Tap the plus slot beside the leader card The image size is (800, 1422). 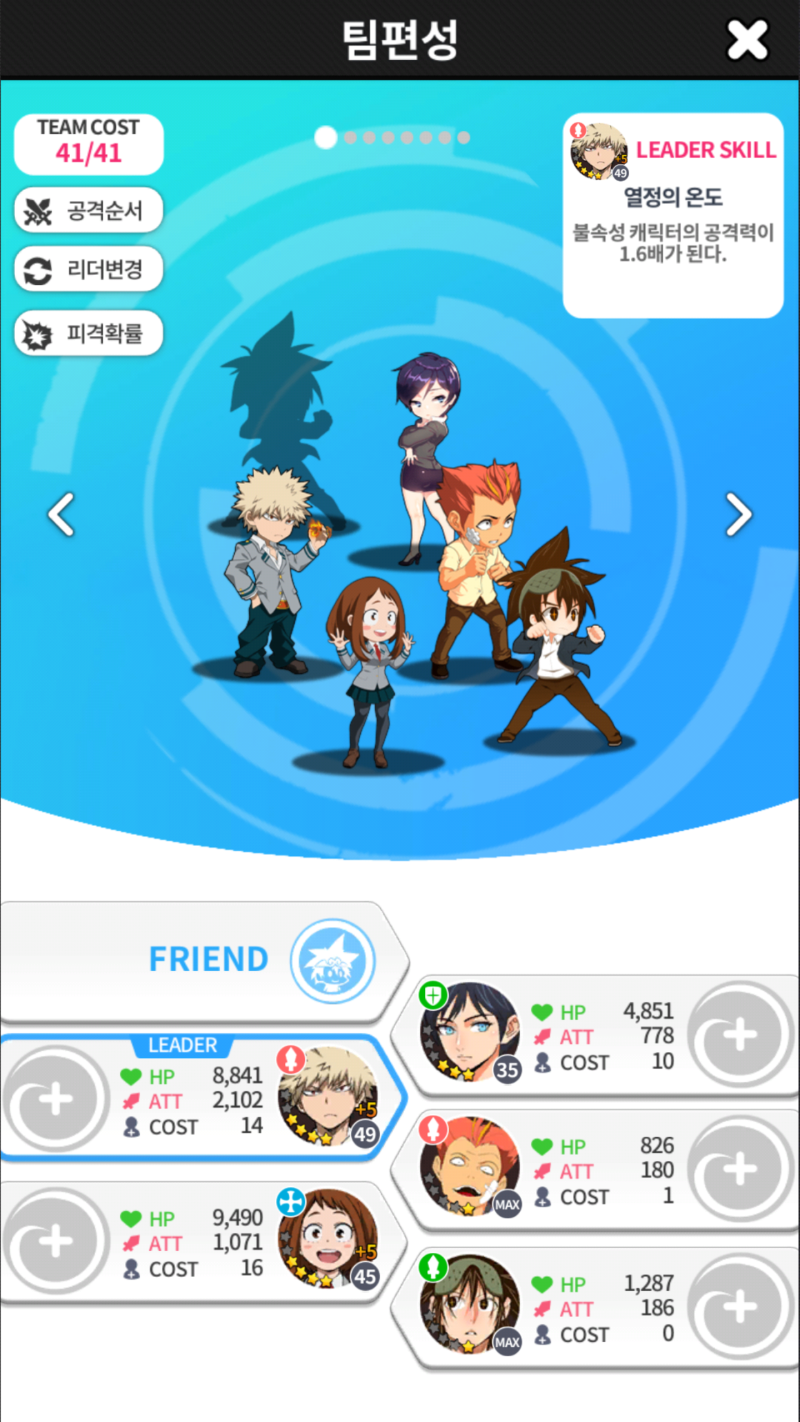point(55,1100)
